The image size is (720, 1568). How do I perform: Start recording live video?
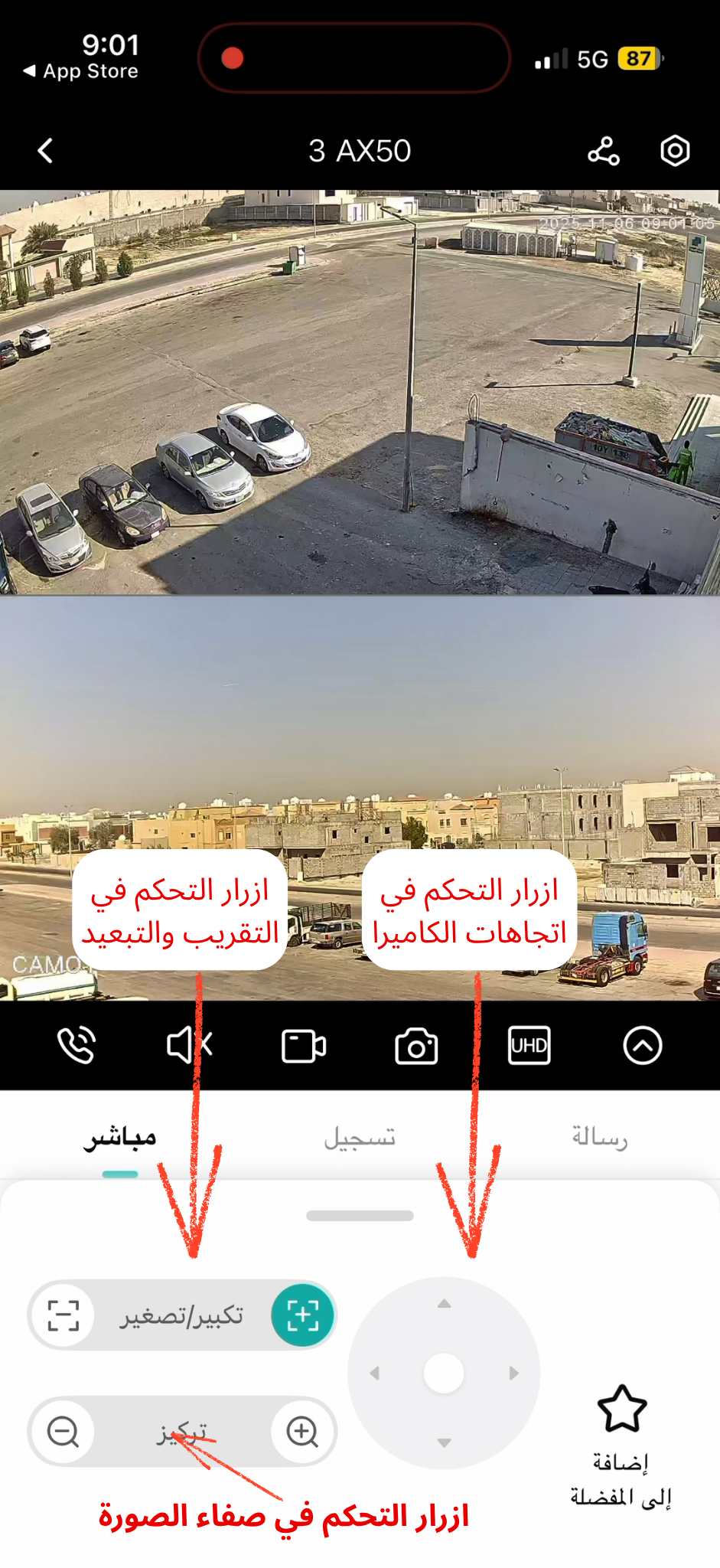click(303, 1046)
